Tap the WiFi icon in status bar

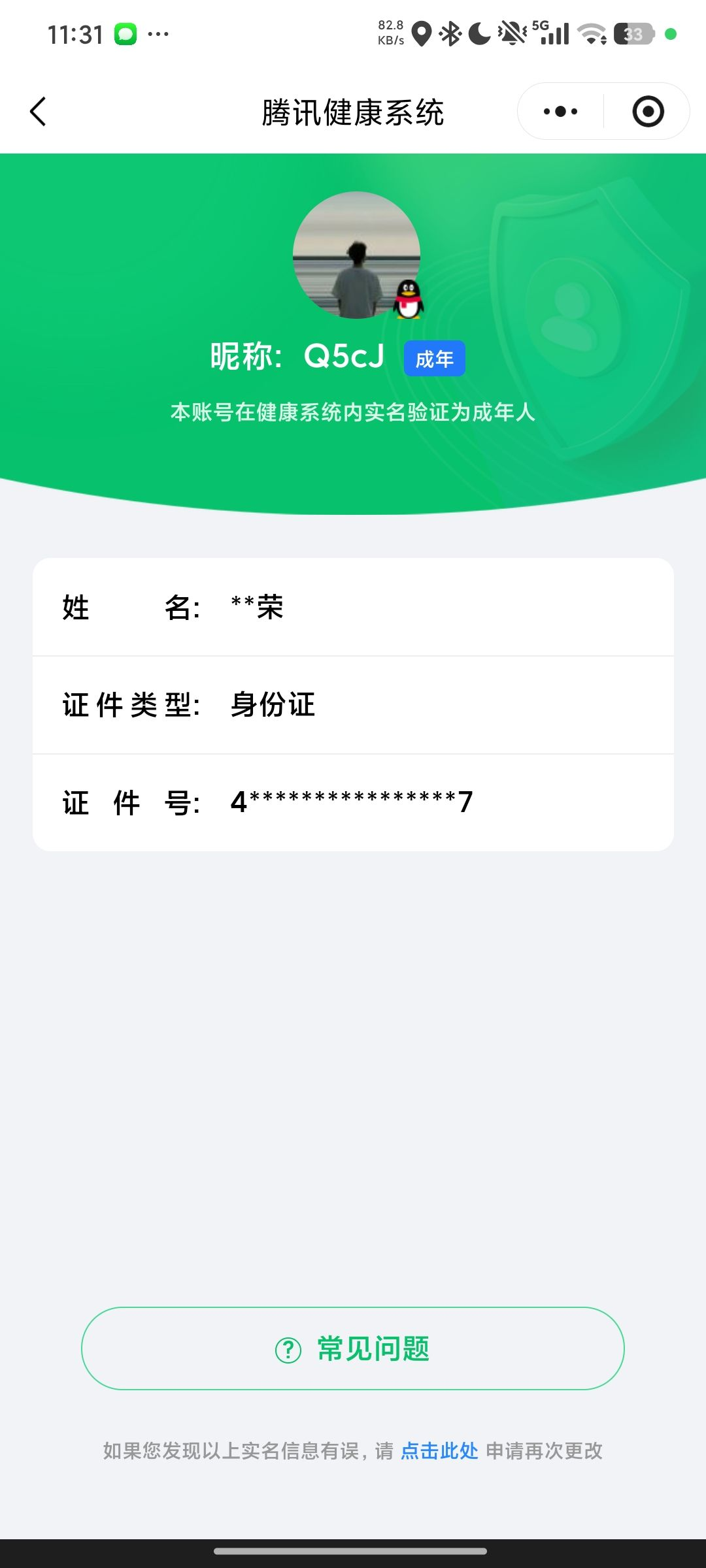[592, 34]
